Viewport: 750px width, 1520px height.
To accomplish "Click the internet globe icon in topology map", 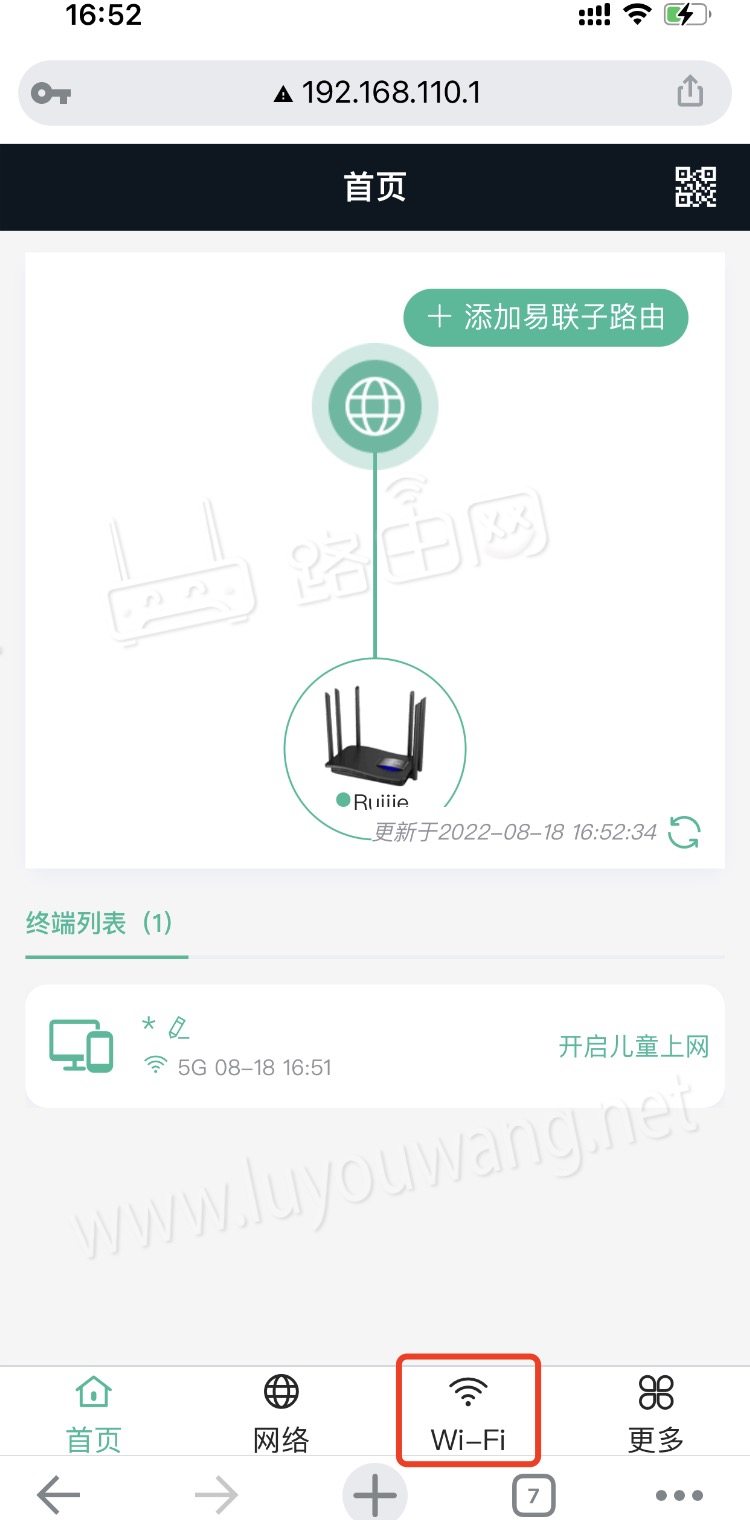I will coord(374,405).
